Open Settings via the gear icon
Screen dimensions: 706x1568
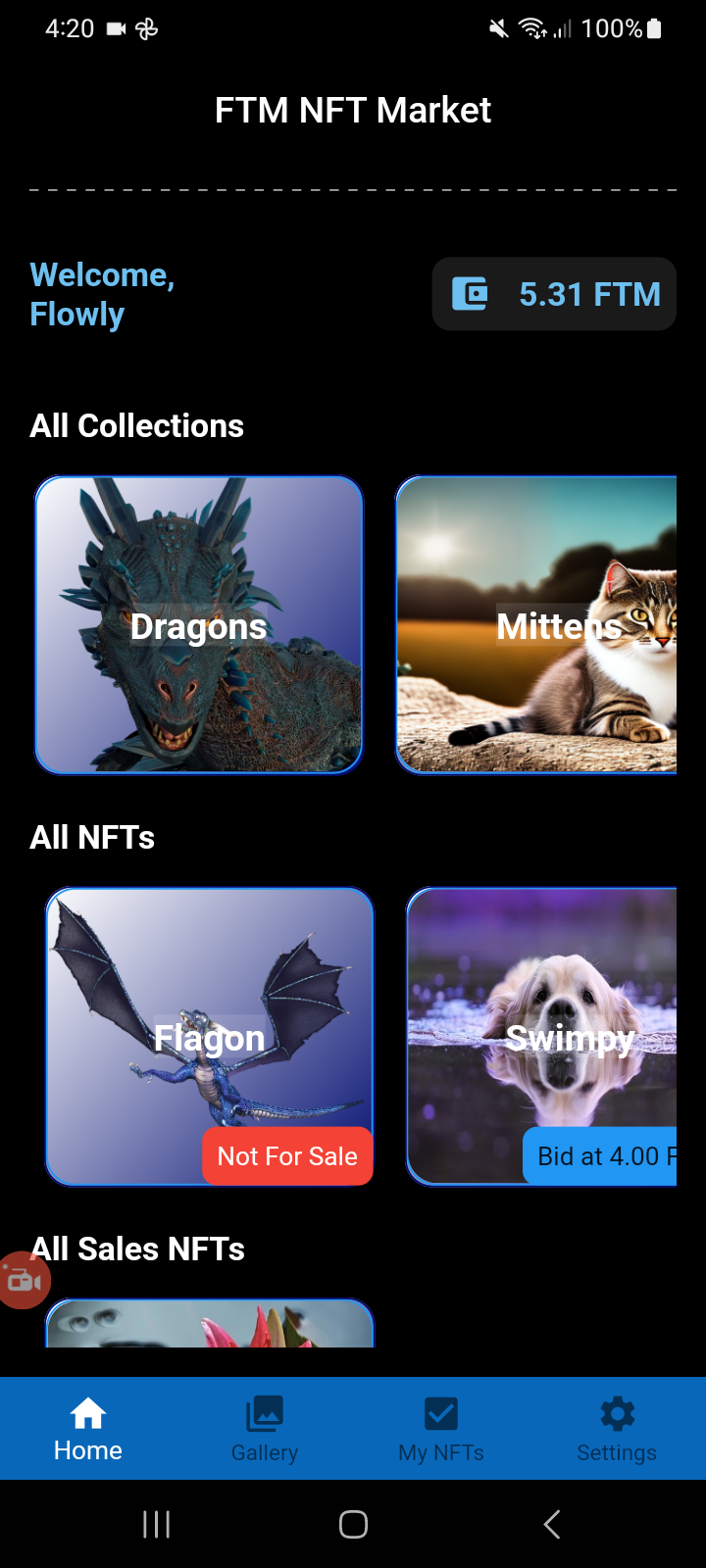[616, 1414]
